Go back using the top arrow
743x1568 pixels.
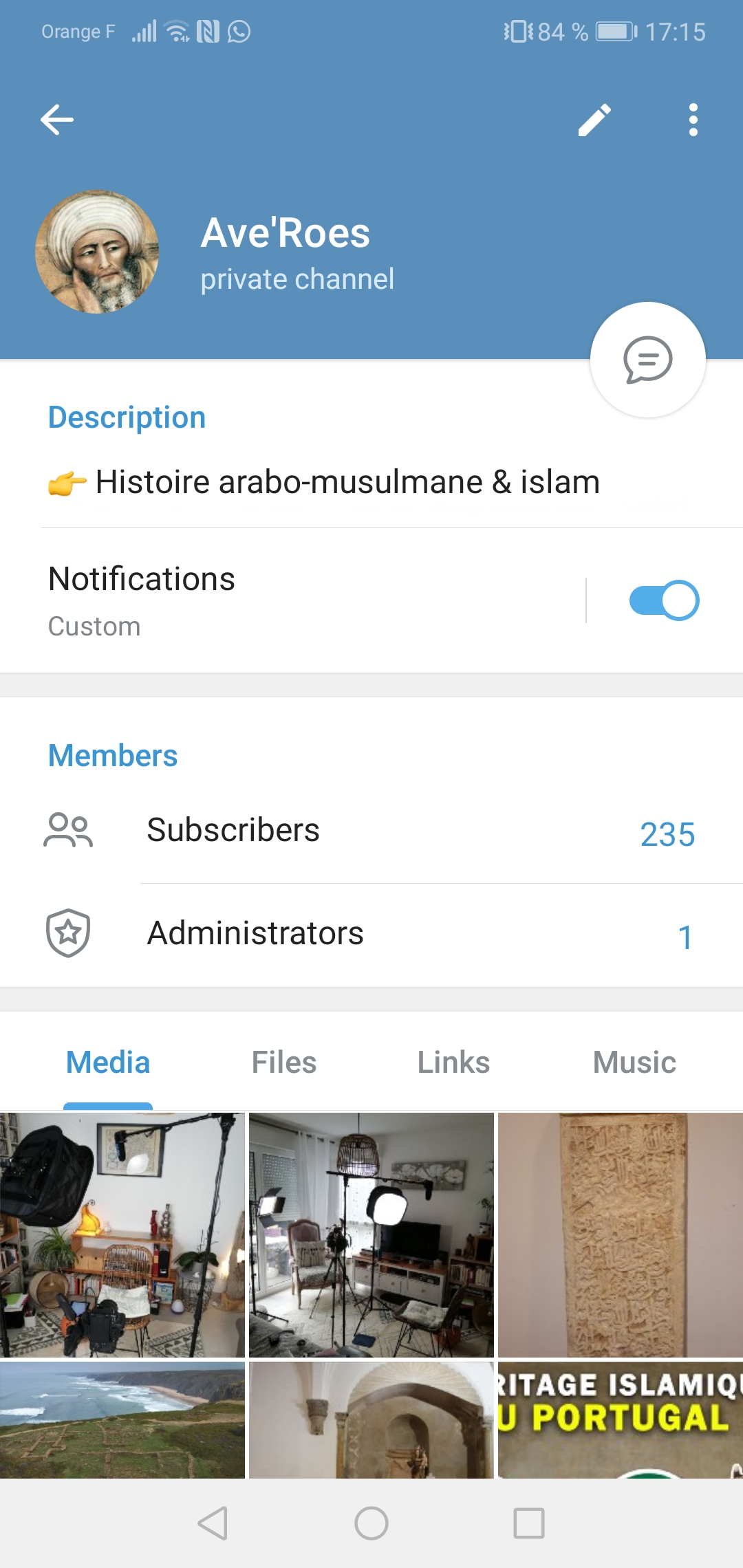[57, 120]
